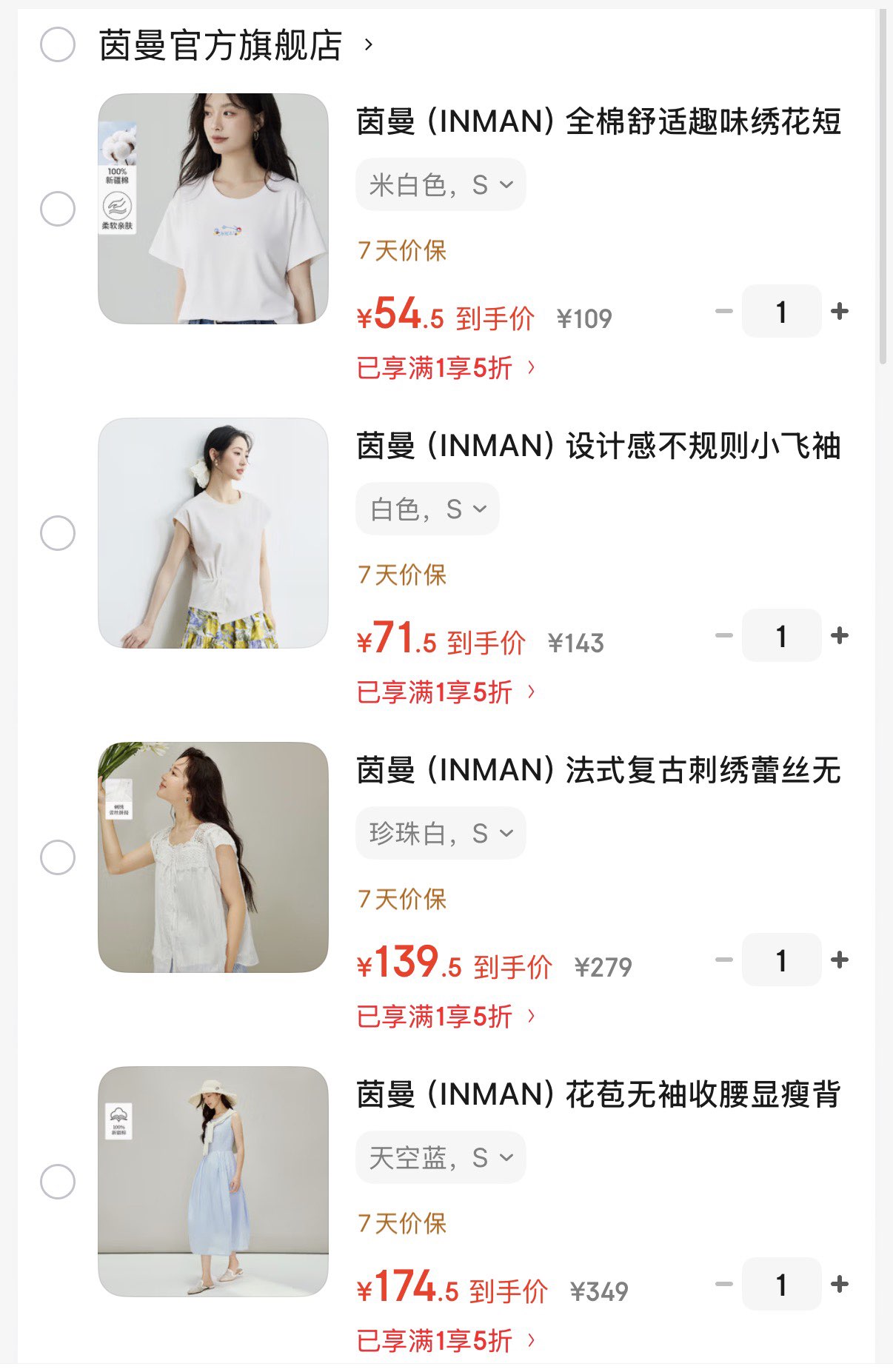Change the 天空蓝, S variant option
Viewport: 893px width, 1372px height.
tap(441, 1157)
